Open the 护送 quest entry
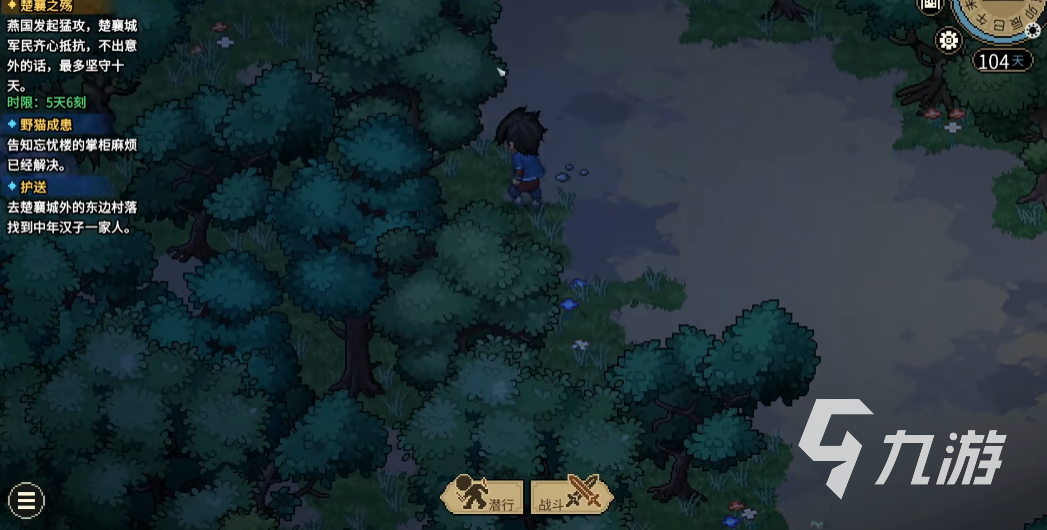Viewport: 1047px width, 530px height. [x=33, y=187]
